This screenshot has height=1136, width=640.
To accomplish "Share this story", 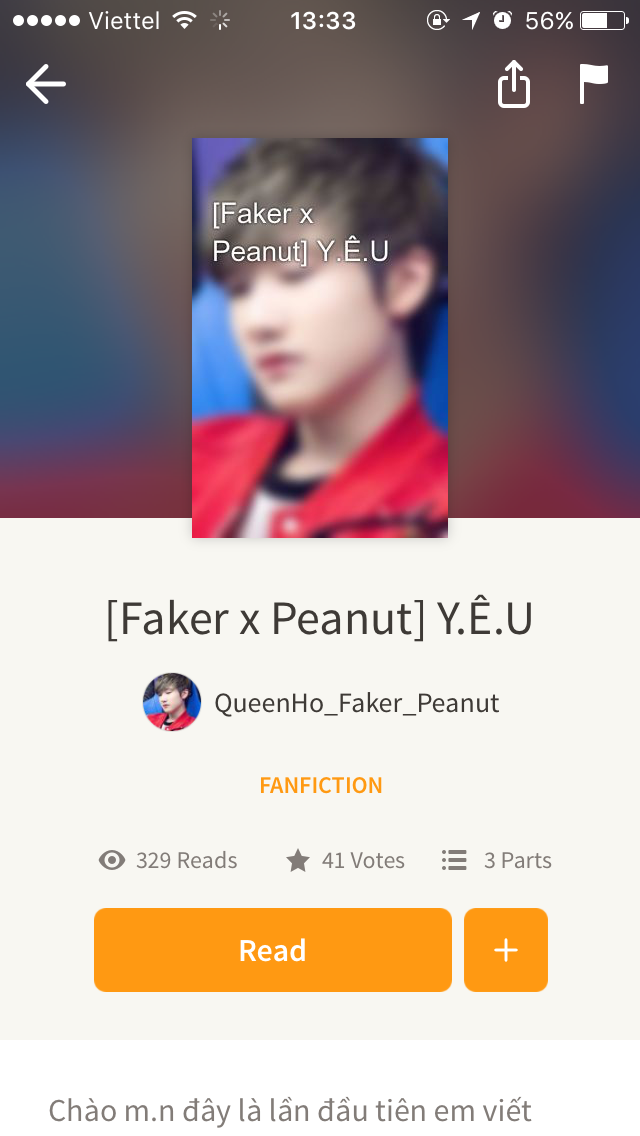I will coord(513,84).
